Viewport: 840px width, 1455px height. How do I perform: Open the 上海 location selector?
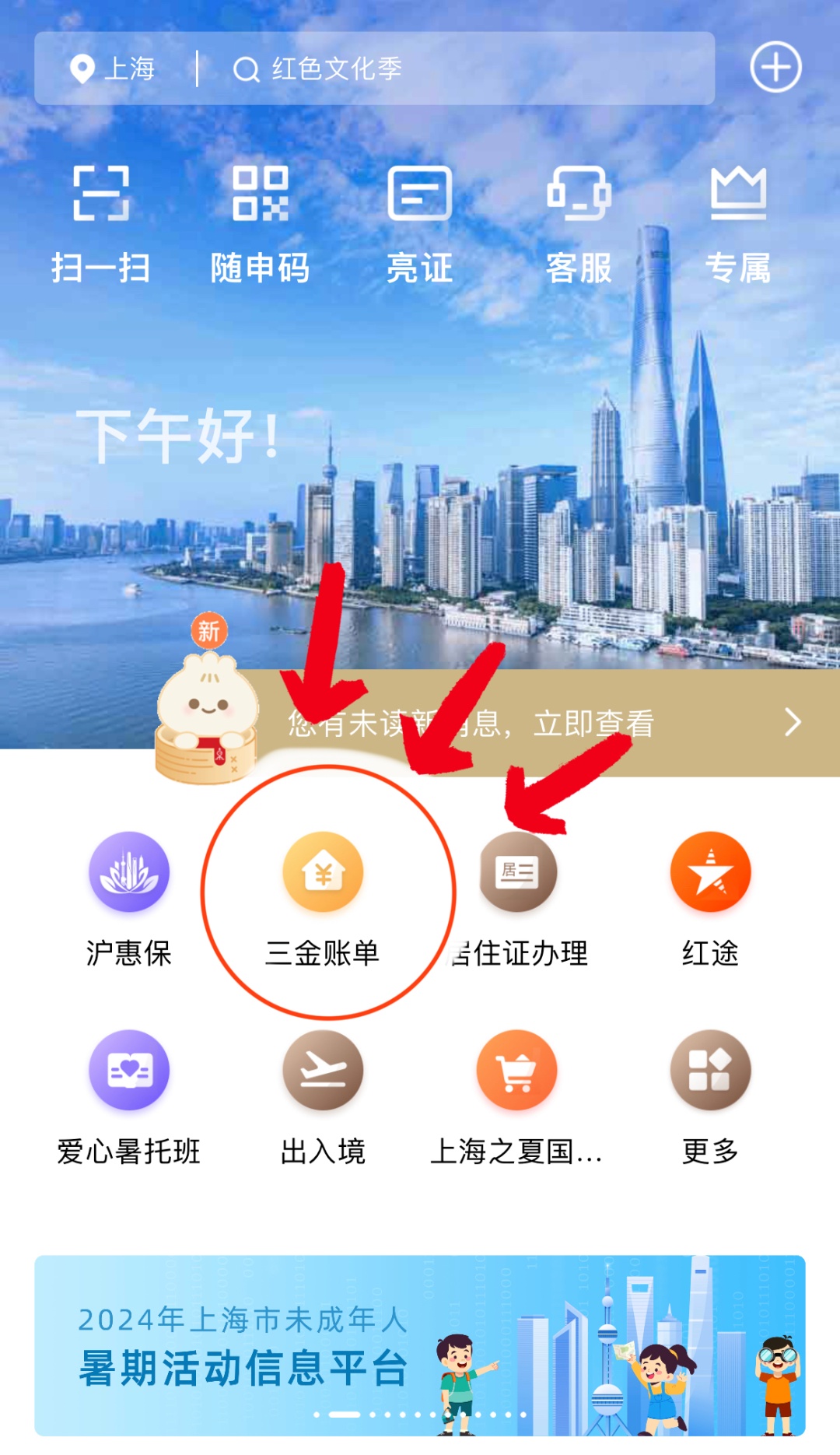114,69
